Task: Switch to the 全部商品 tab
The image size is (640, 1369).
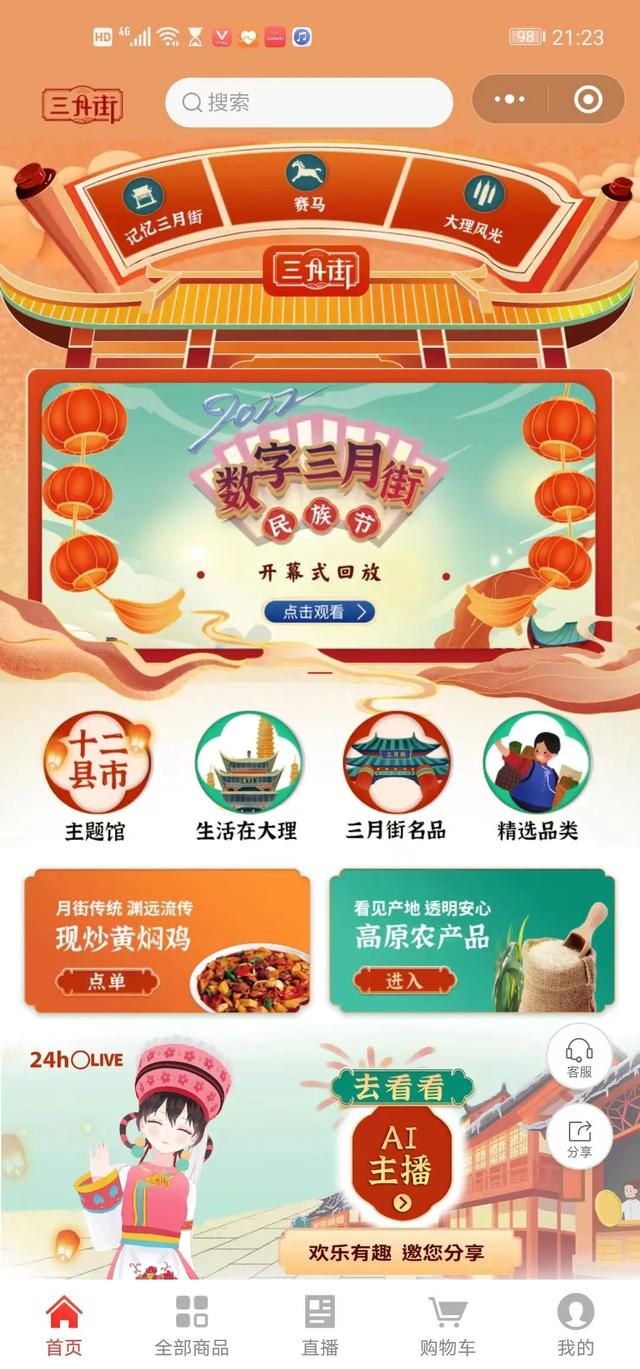Action: click(192, 1324)
